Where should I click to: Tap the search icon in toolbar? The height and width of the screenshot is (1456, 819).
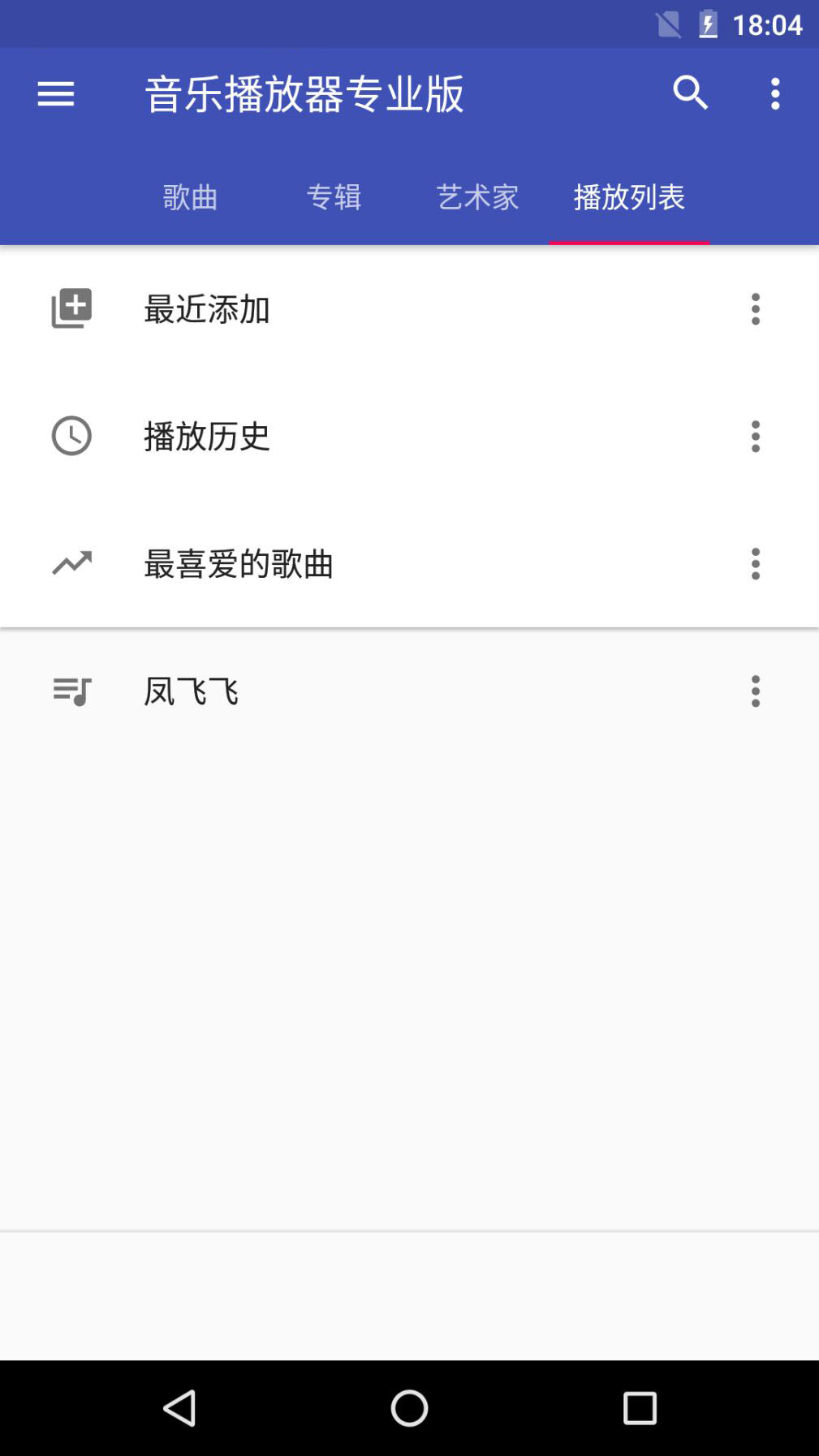689,93
